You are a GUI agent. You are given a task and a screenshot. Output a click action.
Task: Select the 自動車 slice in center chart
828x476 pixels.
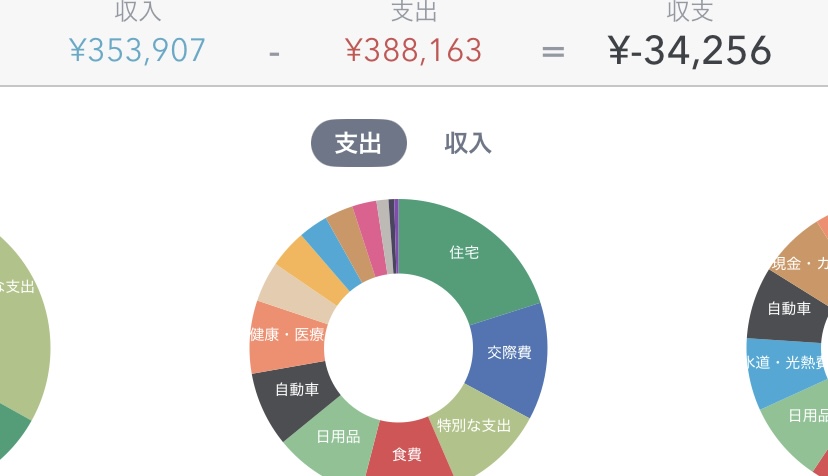click(295, 389)
